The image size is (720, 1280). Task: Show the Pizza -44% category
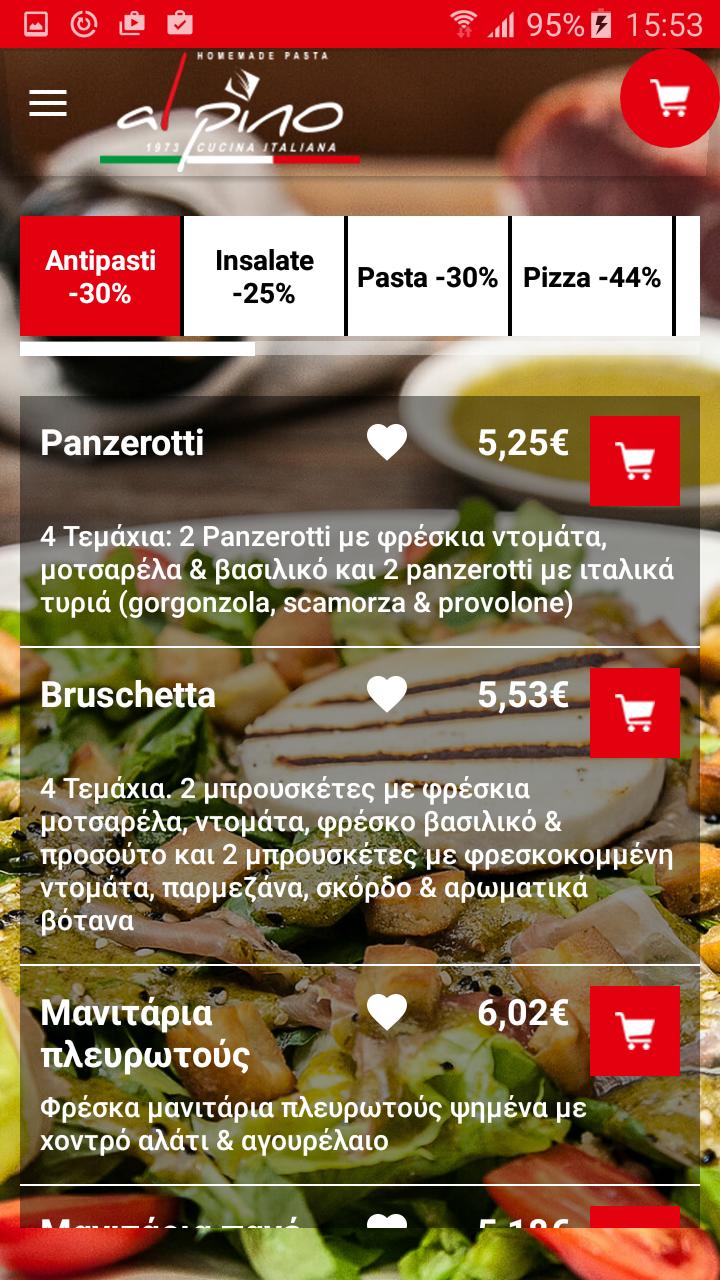pyautogui.click(x=592, y=277)
